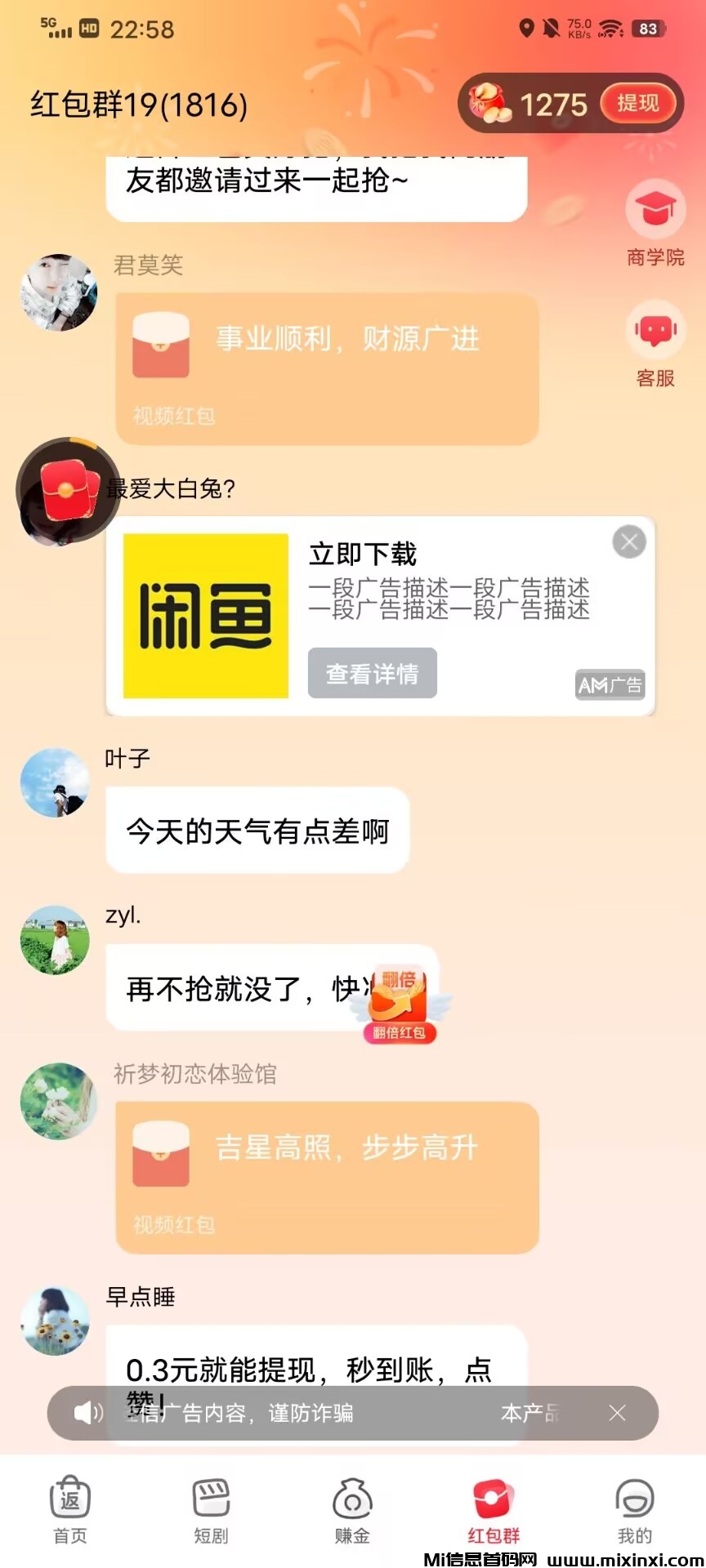Close the 闲鱼 ad card
The height and width of the screenshot is (1568, 706).
pos(629,542)
